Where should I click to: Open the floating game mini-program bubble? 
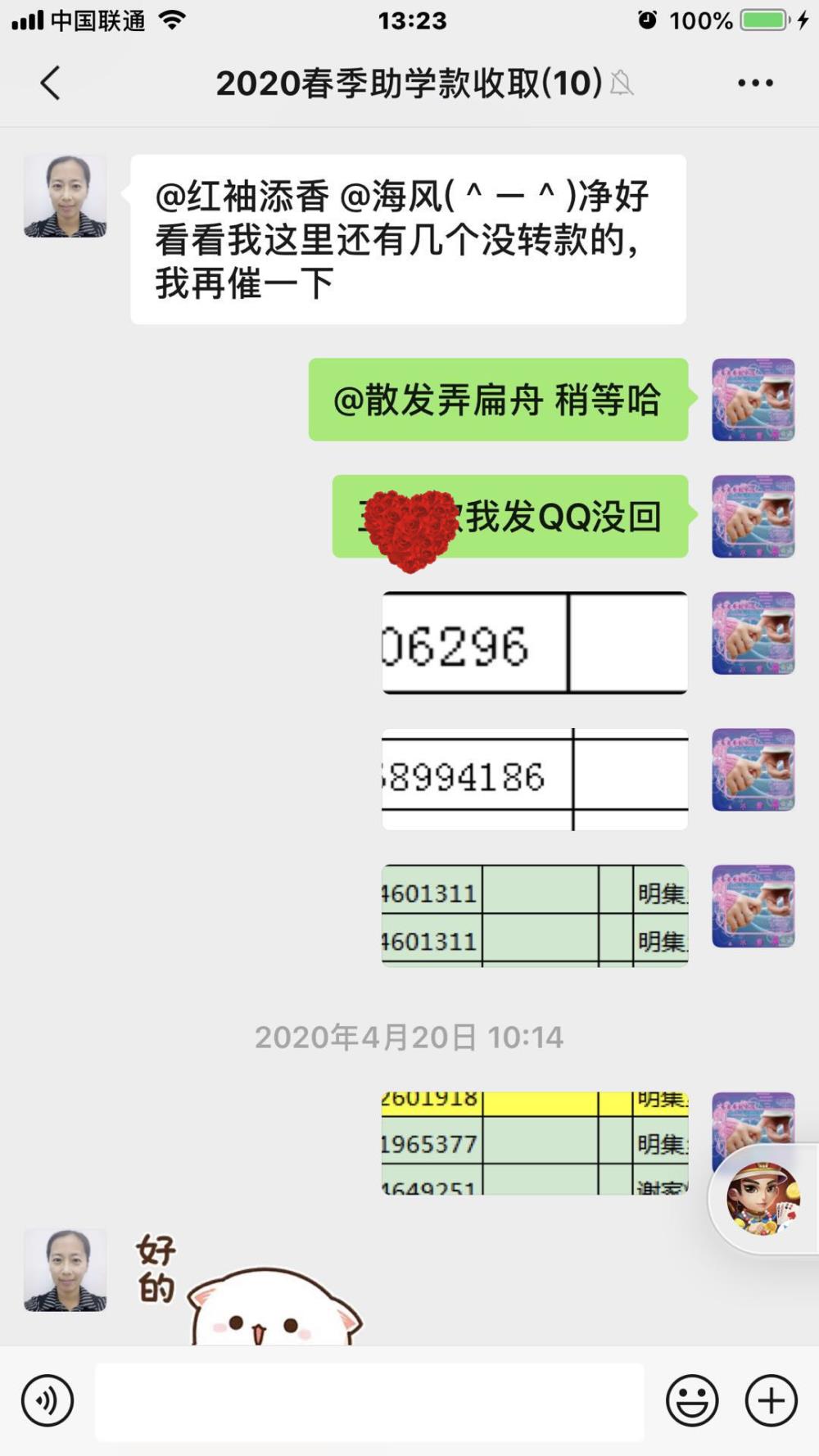tap(762, 1199)
